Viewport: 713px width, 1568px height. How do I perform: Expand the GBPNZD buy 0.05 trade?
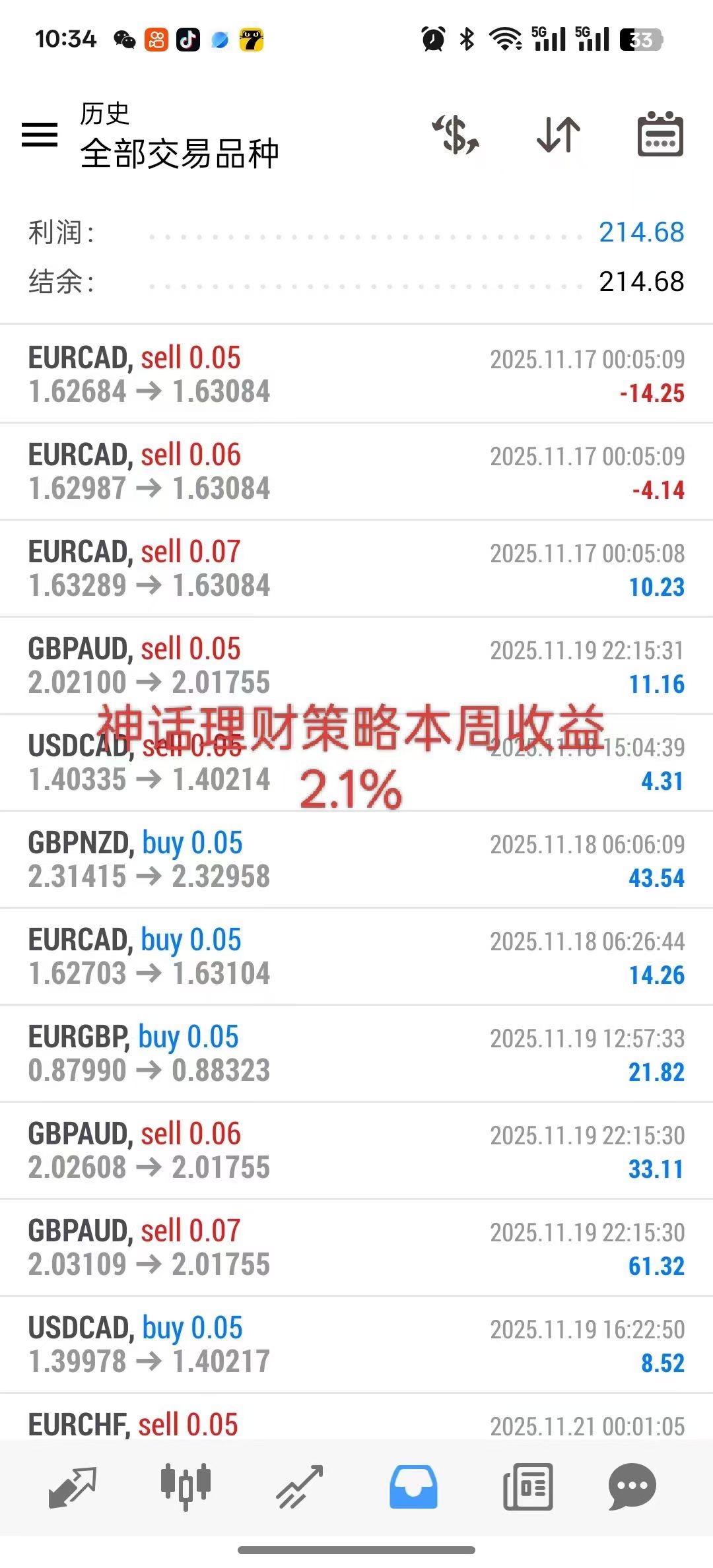click(356, 859)
